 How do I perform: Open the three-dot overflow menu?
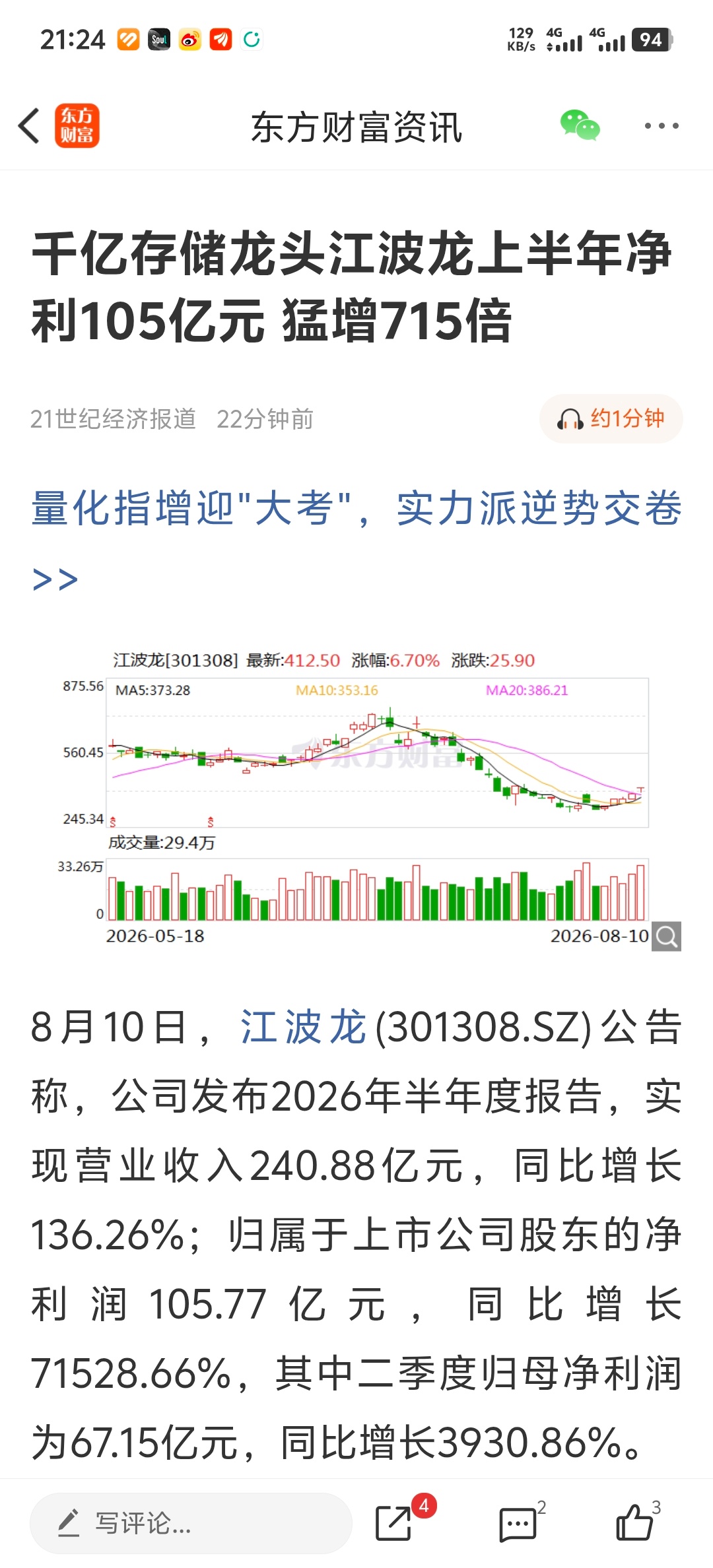click(x=662, y=125)
